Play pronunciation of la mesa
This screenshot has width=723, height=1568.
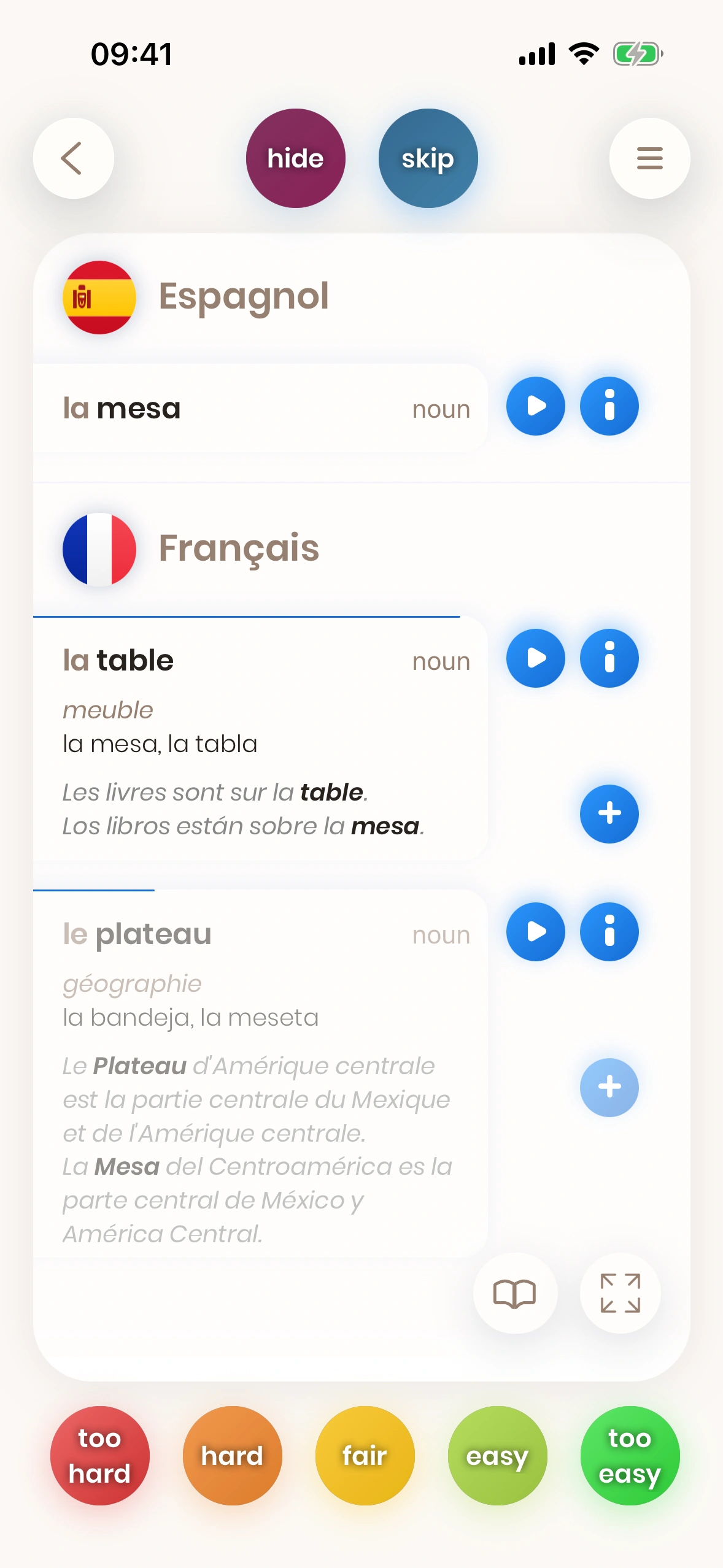pos(535,406)
